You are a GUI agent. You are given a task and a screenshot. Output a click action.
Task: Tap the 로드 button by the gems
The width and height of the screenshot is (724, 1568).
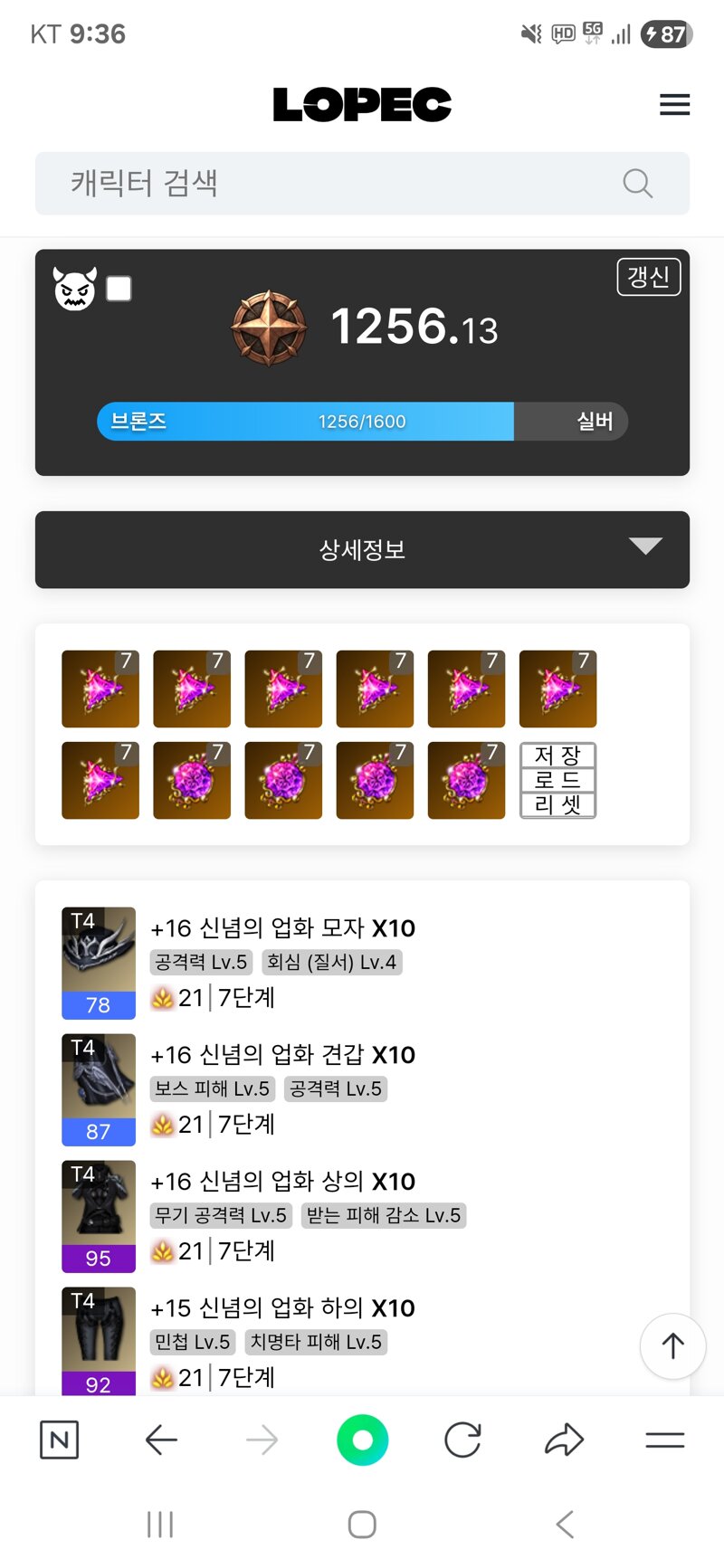(x=557, y=780)
